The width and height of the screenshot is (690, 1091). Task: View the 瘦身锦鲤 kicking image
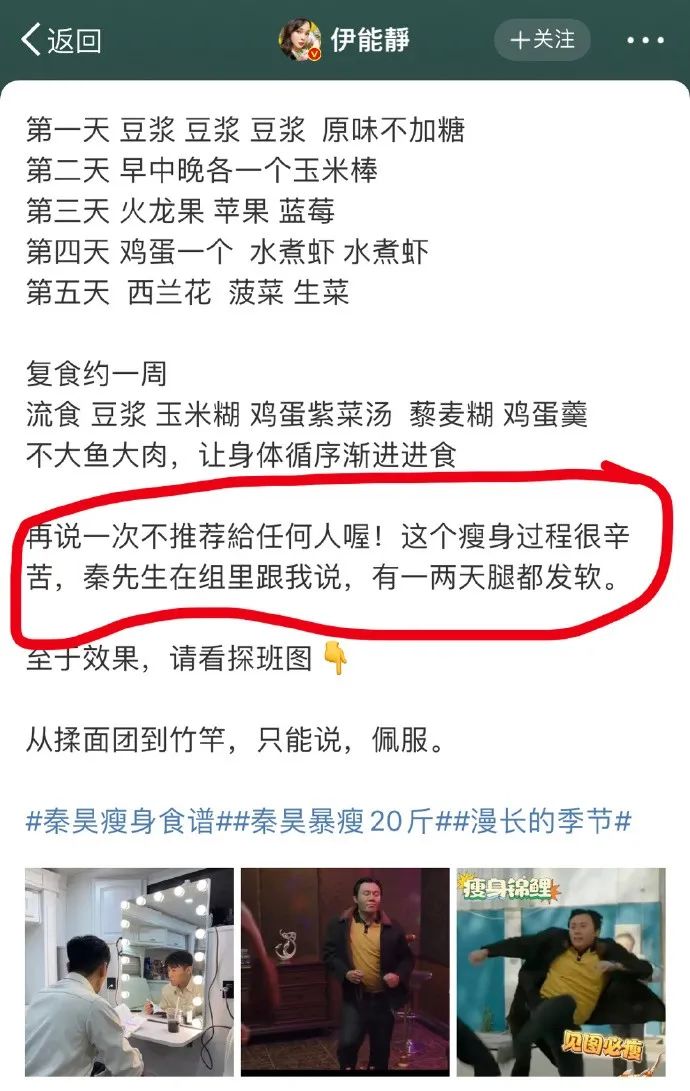560,971
